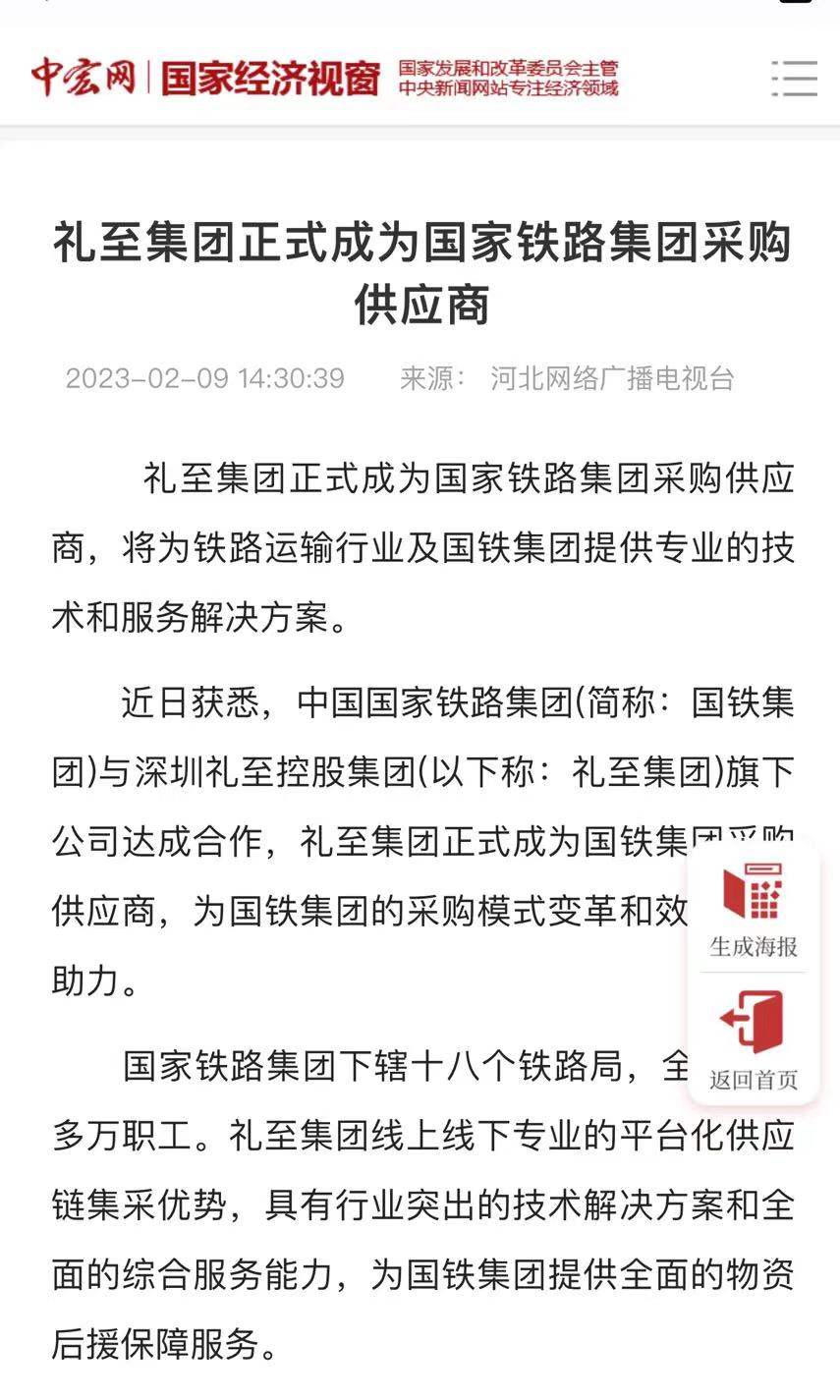This screenshot has height=1400, width=840.
Task: Open the navigation list via the three-line icon
Action: (795, 80)
